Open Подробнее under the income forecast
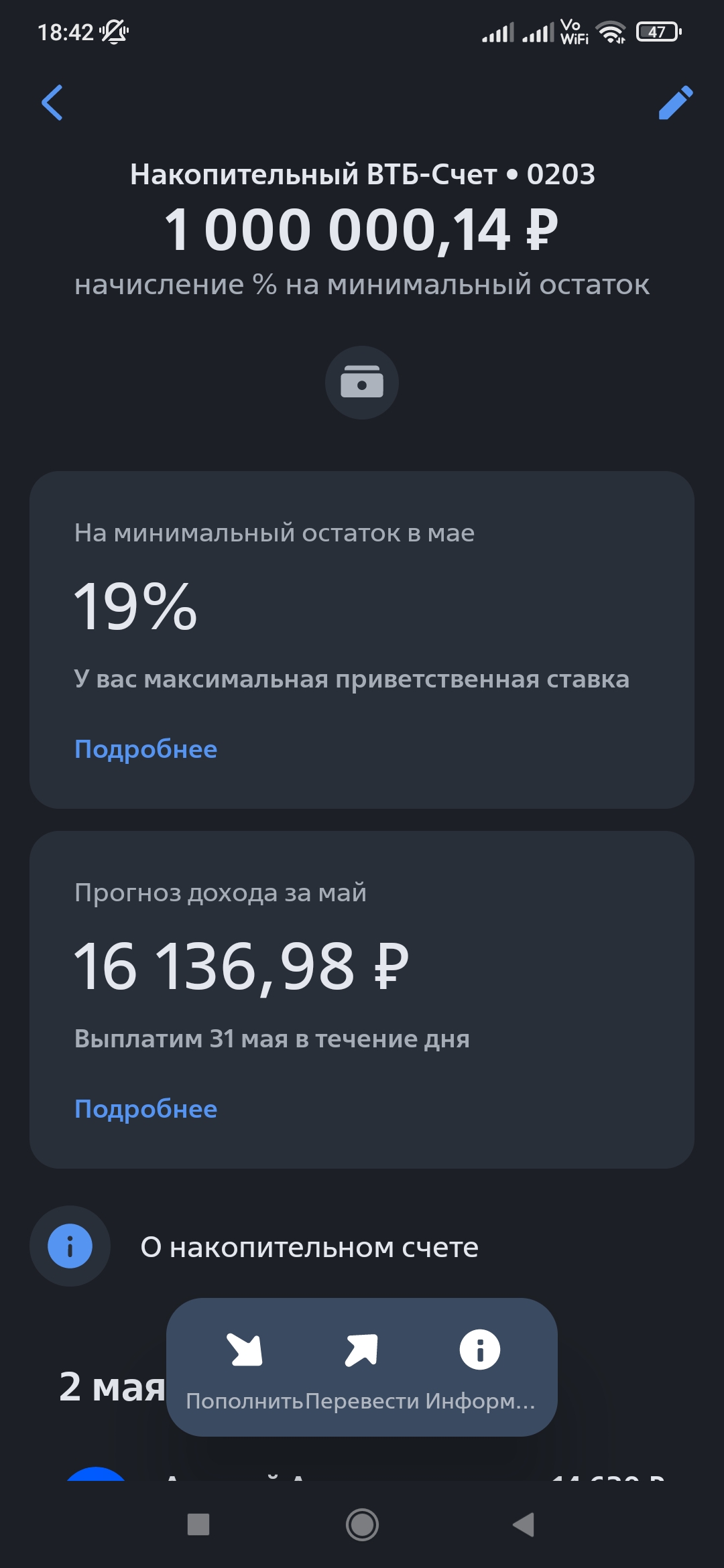The height and width of the screenshot is (1568, 724). (x=145, y=1109)
